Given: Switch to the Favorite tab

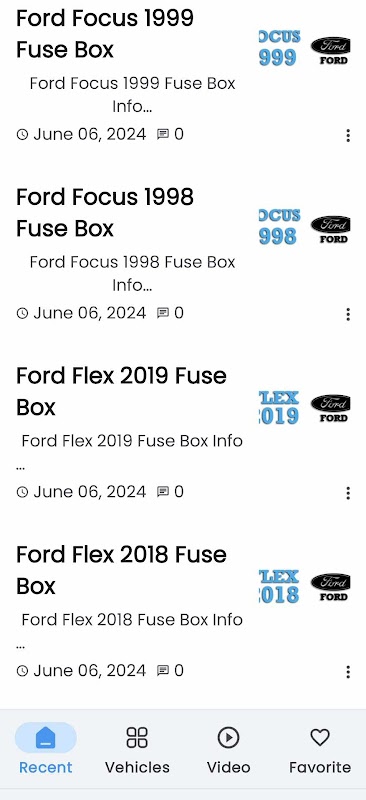Looking at the screenshot, I should click(x=320, y=750).
